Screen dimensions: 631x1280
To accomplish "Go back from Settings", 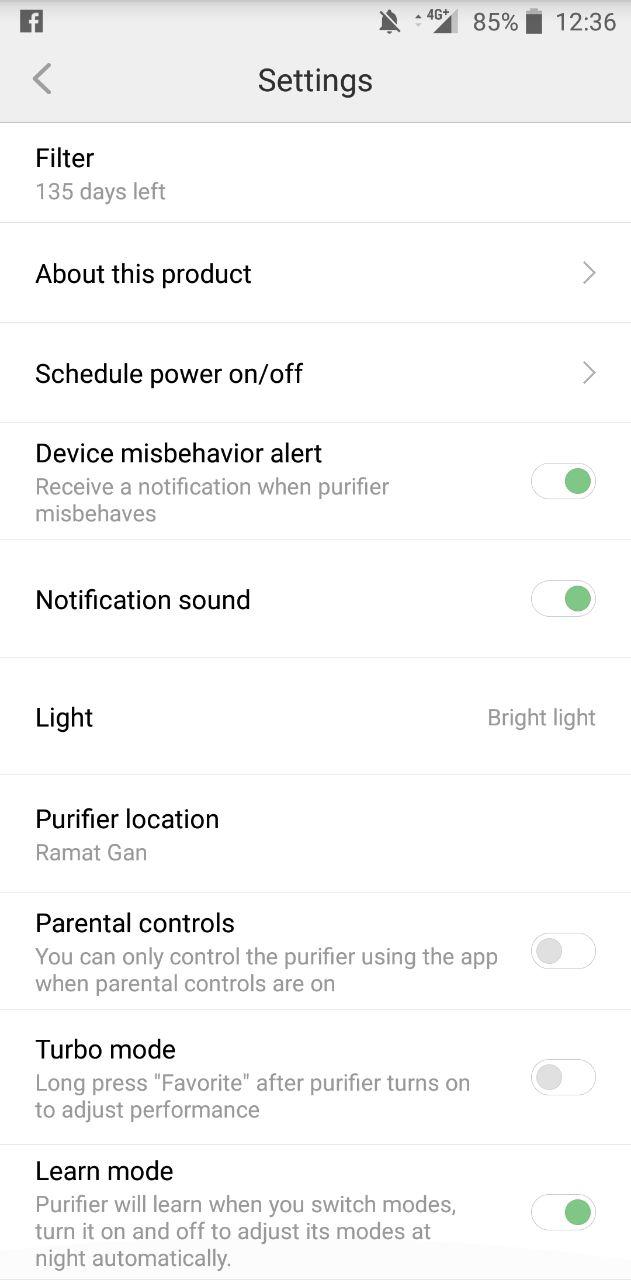I will tap(42, 79).
